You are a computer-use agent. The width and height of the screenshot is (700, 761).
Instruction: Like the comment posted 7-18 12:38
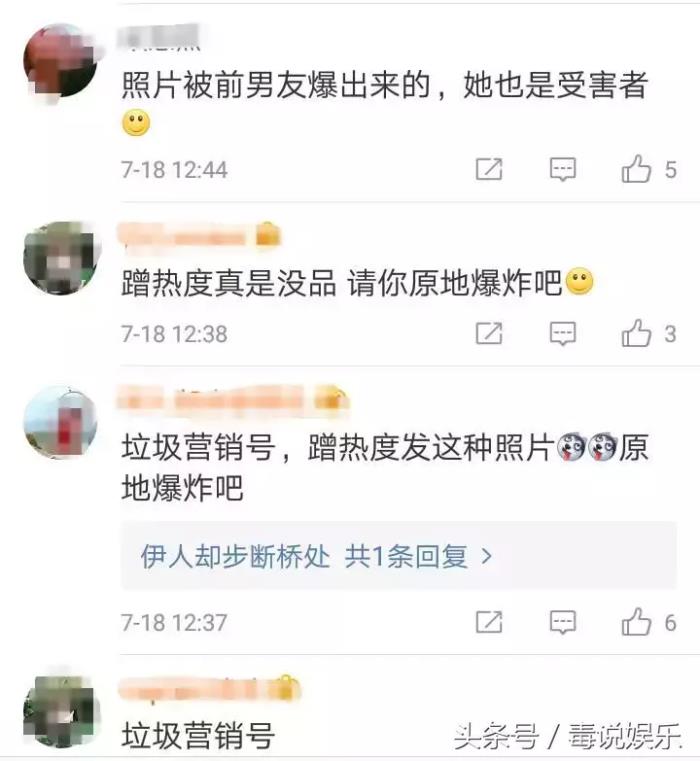(x=636, y=333)
